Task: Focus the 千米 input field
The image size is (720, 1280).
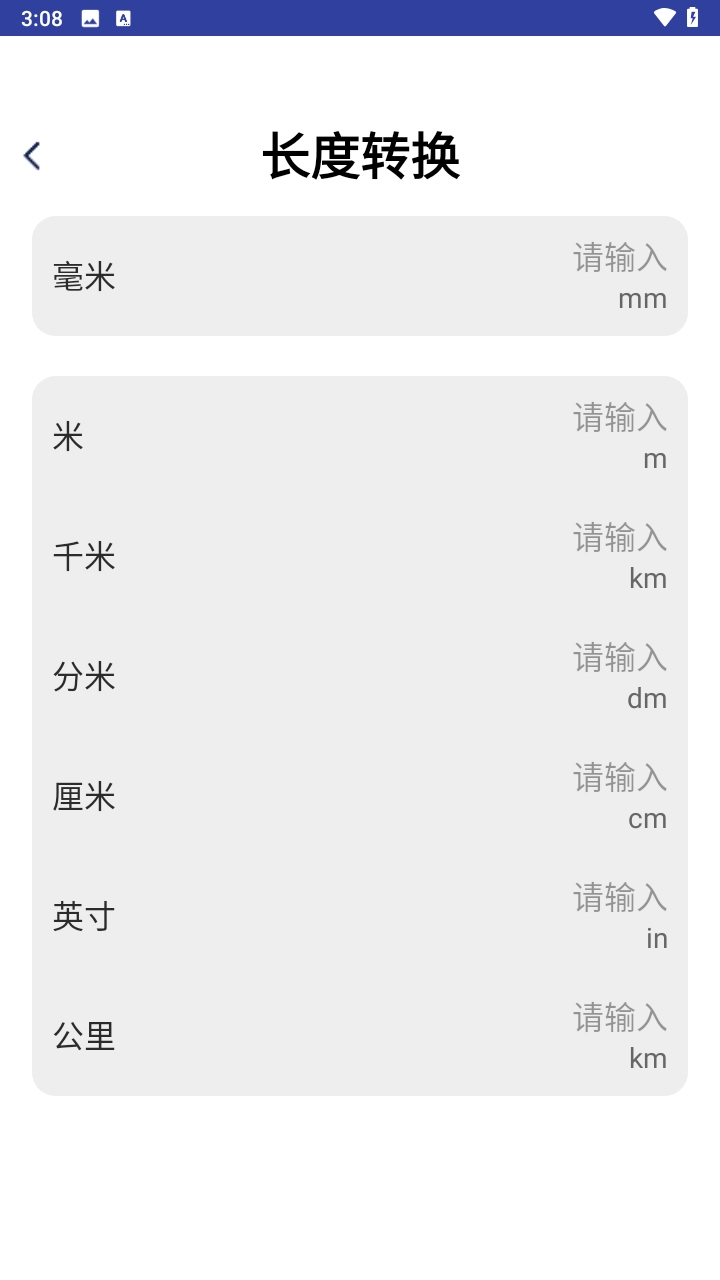Action: click(x=619, y=539)
